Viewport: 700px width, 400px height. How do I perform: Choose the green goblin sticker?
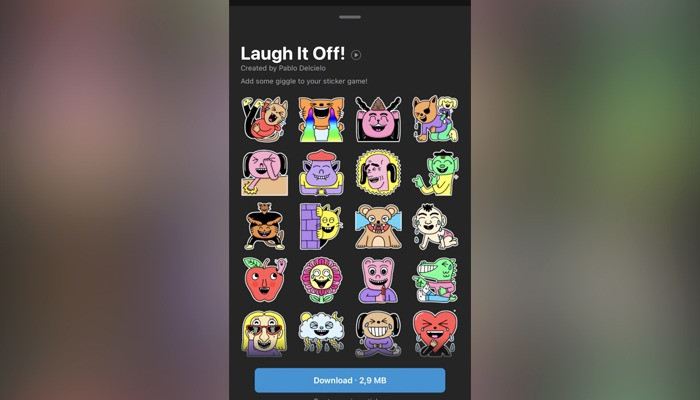[435, 172]
